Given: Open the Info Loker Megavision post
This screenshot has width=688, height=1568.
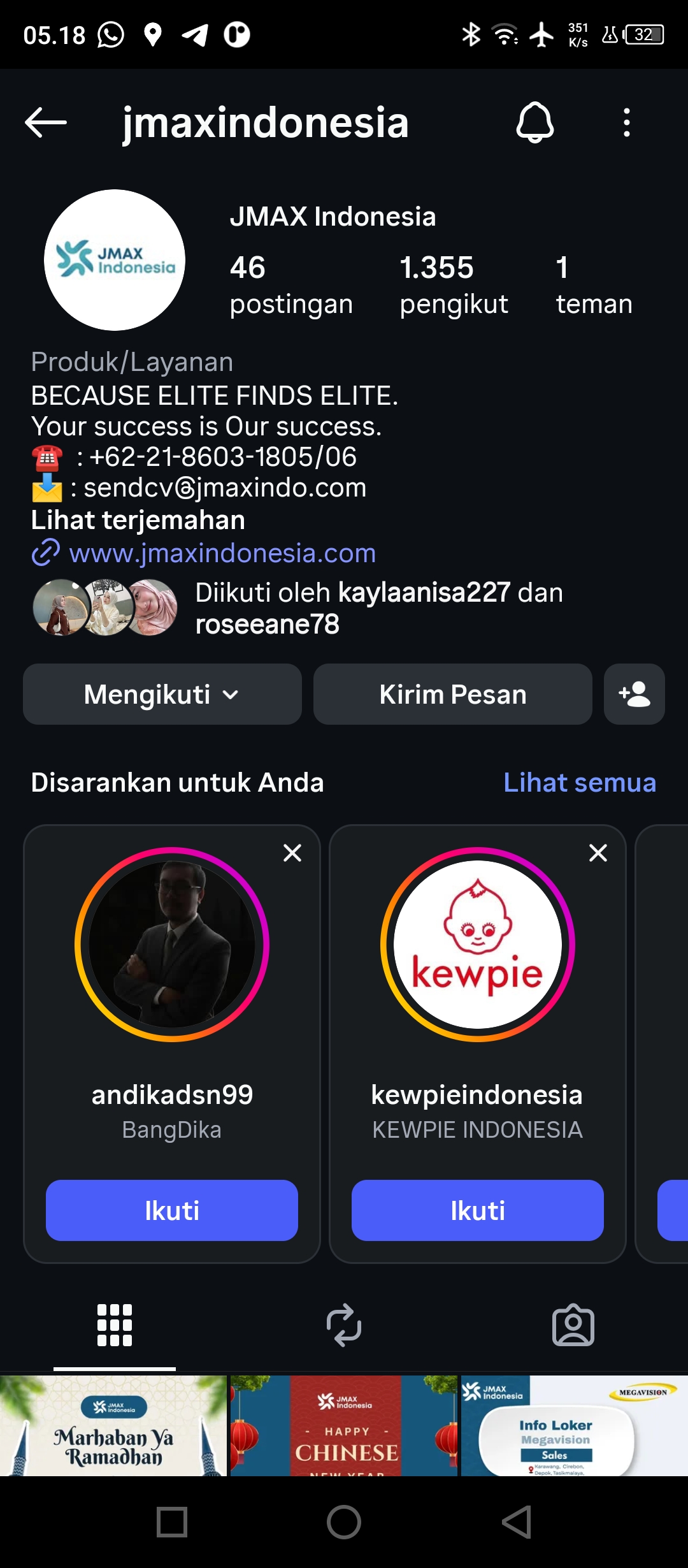Looking at the screenshot, I should tap(574, 1425).
